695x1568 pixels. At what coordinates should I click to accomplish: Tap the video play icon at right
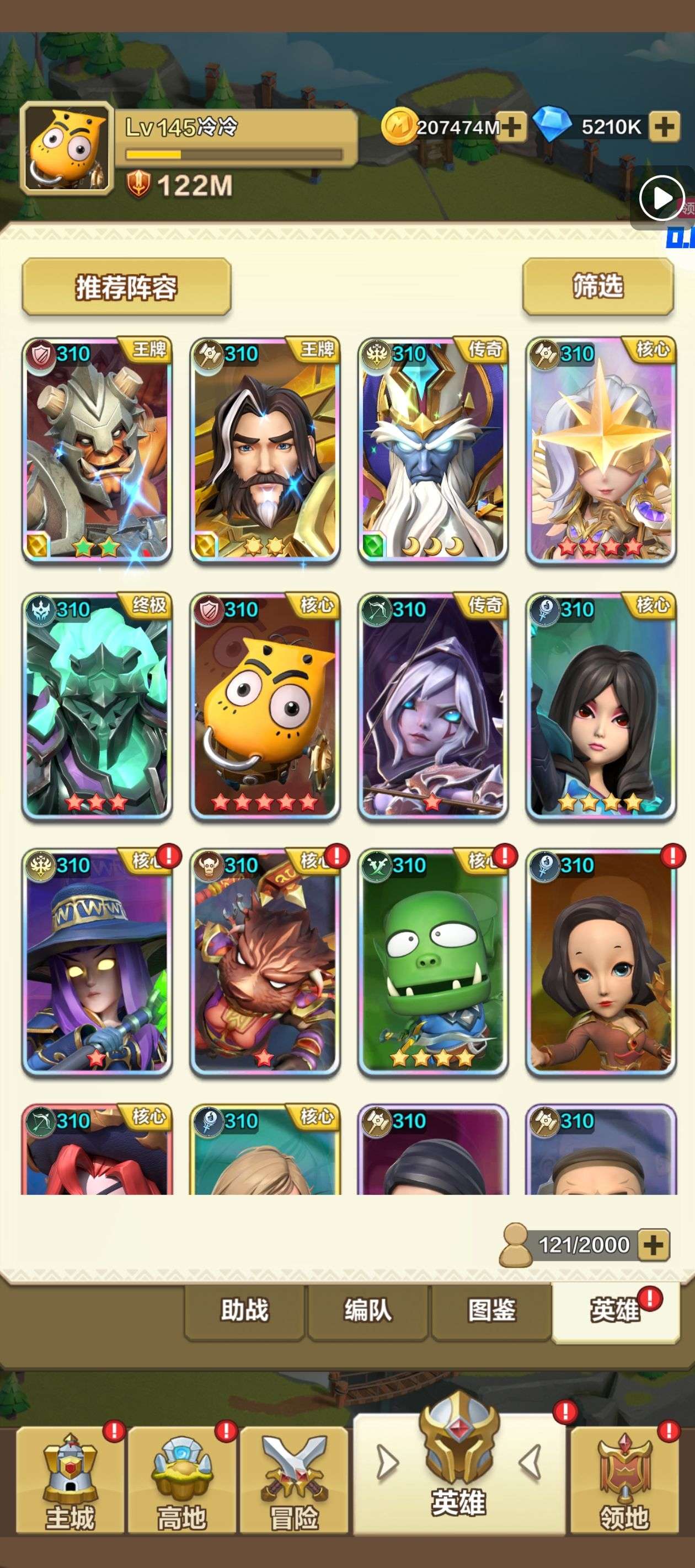[x=661, y=198]
